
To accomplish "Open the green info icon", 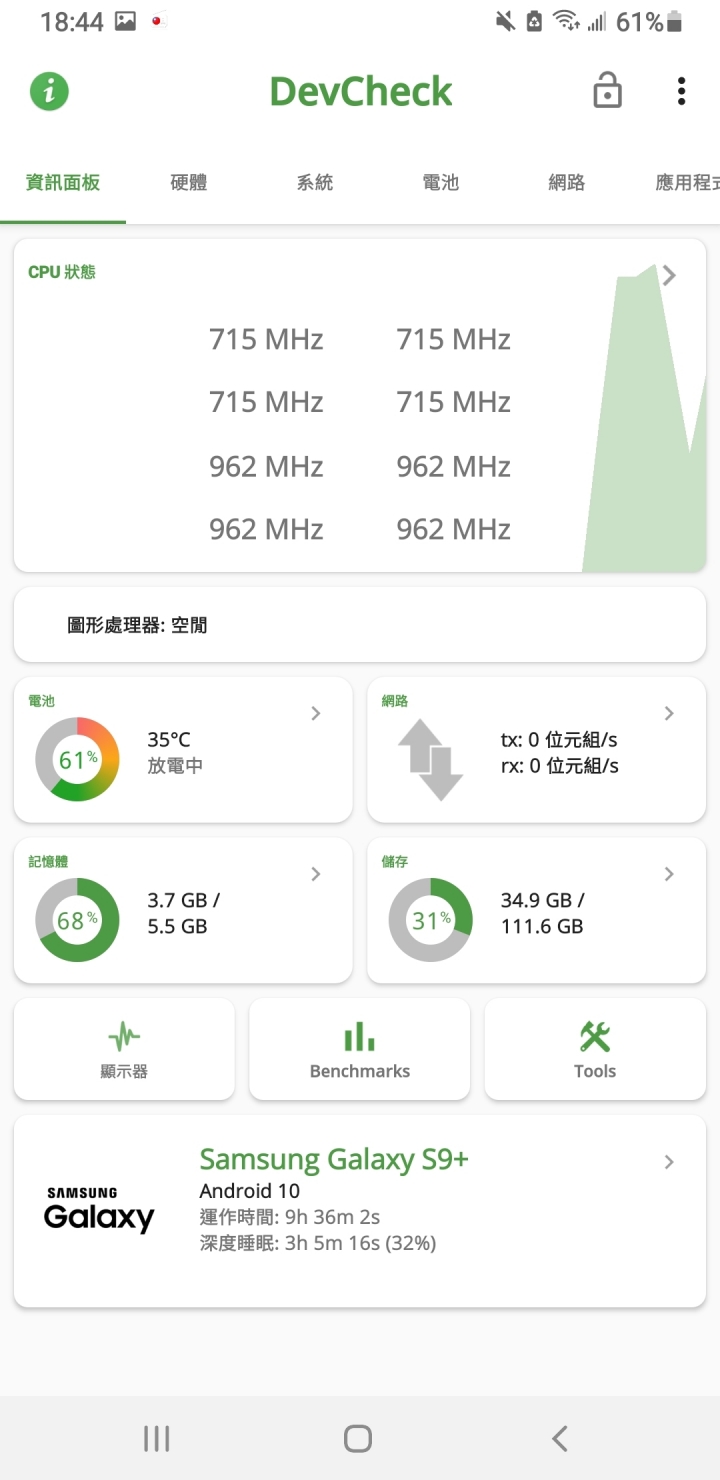I will click(49, 92).
